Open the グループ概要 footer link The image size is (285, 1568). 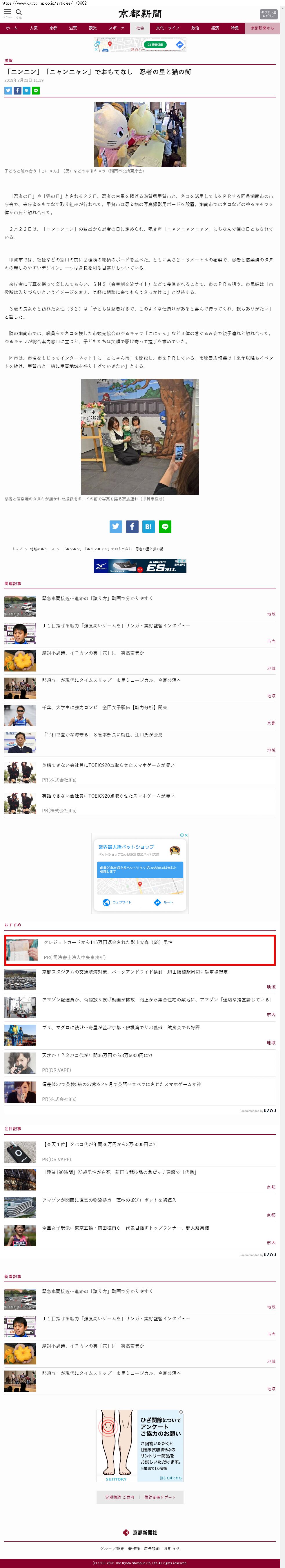click(112, 1549)
